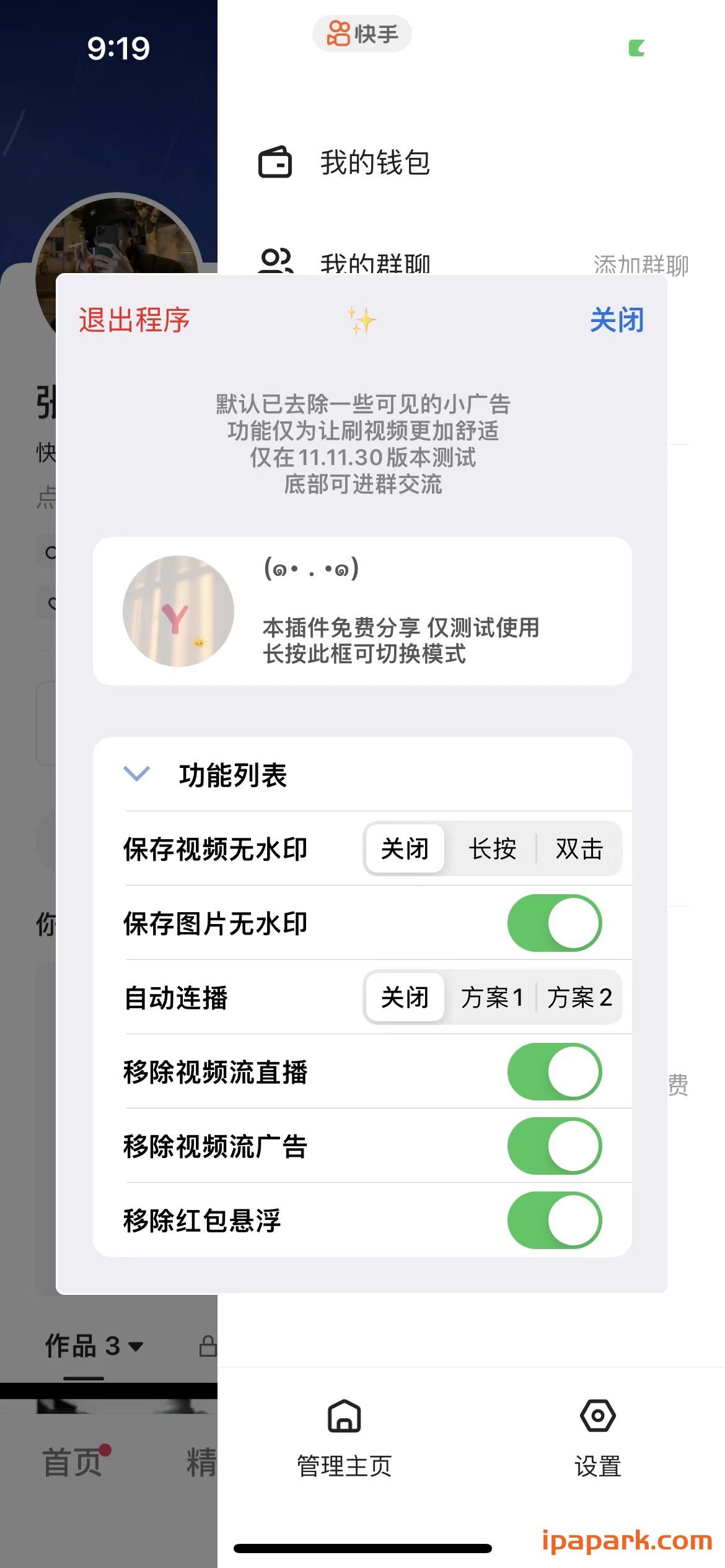Open 设置 gear icon at bottom
The height and width of the screenshot is (1568, 725).
click(597, 1415)
